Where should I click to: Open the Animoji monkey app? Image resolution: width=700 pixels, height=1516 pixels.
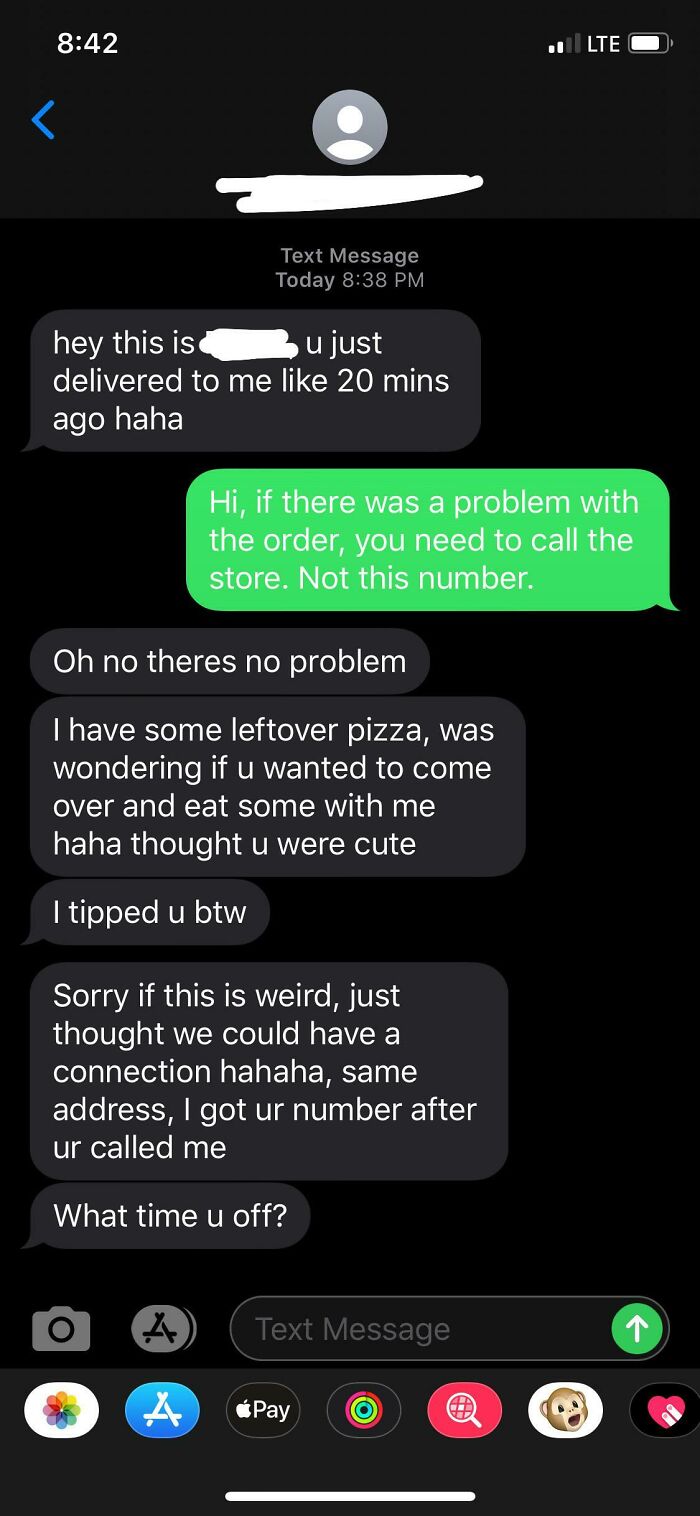[x=565, y=1410]
